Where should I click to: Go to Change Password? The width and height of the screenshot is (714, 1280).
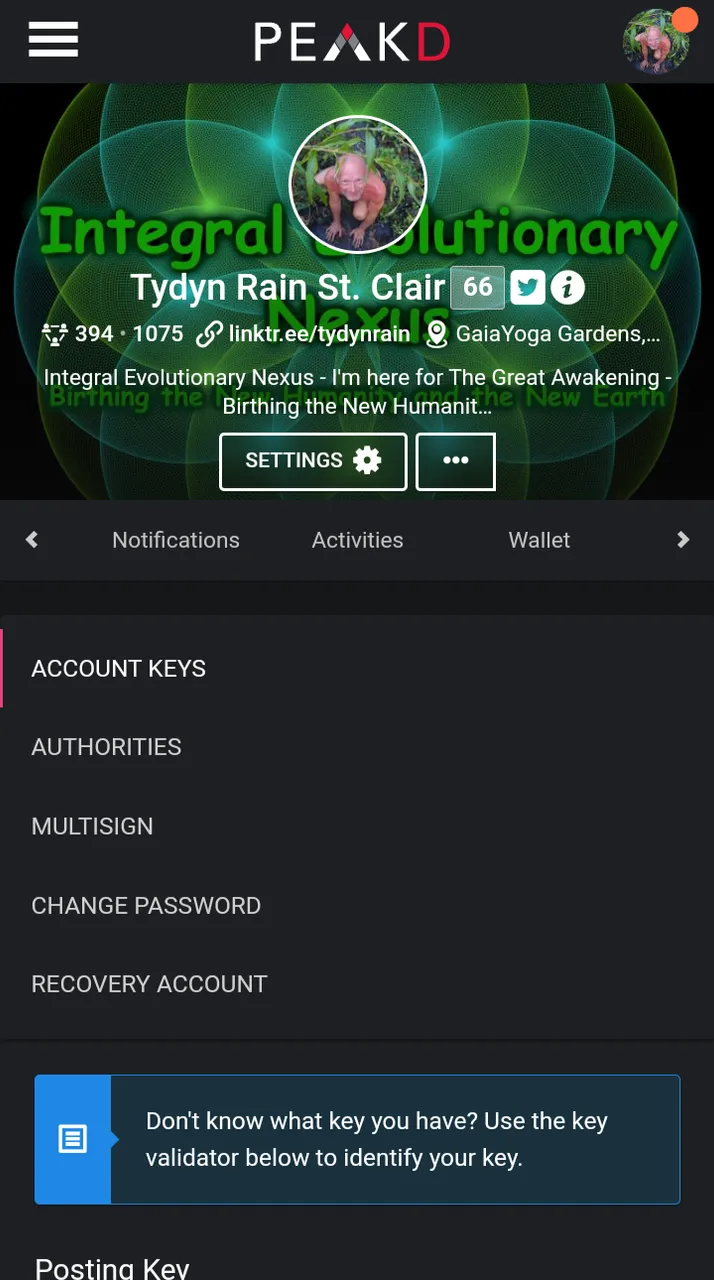[146, 906]
